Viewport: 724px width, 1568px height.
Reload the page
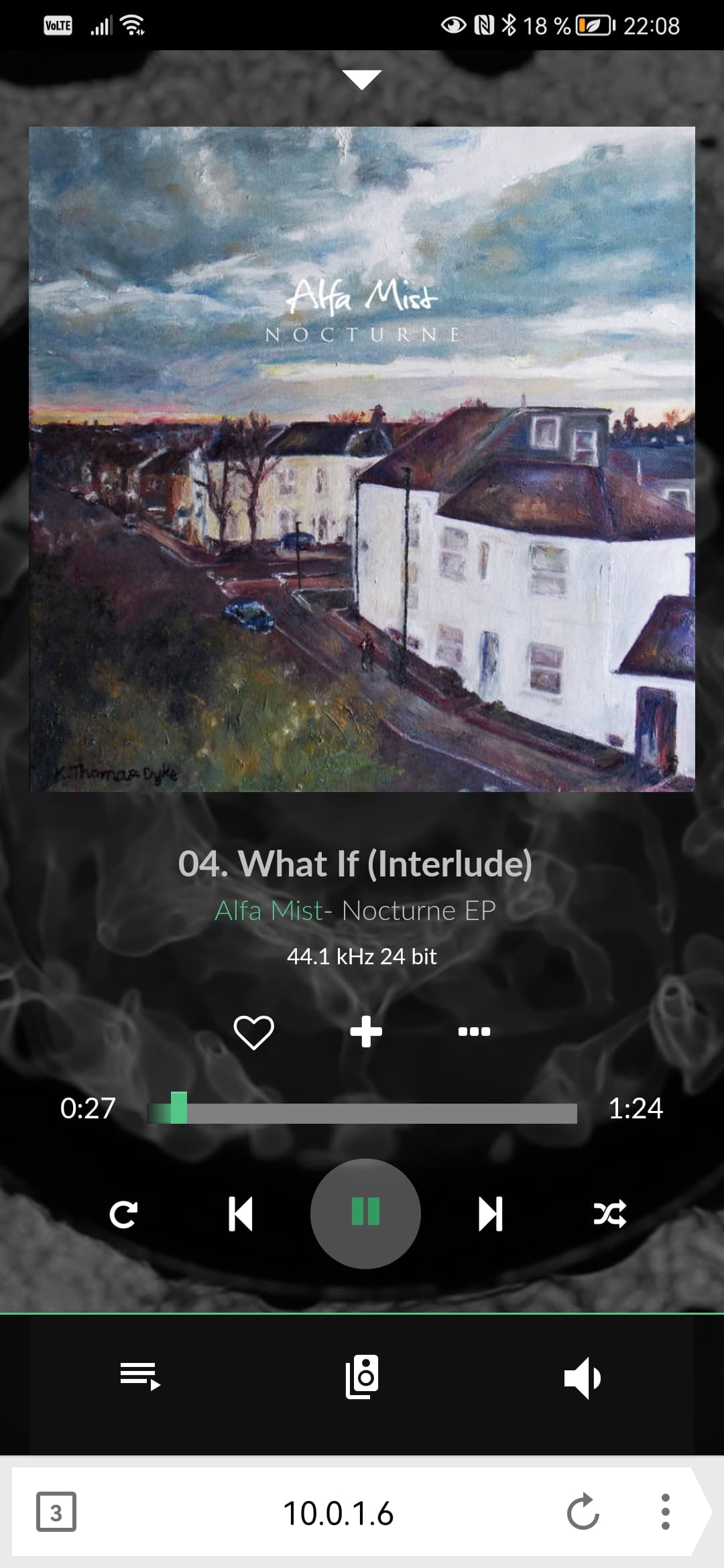583,1512
